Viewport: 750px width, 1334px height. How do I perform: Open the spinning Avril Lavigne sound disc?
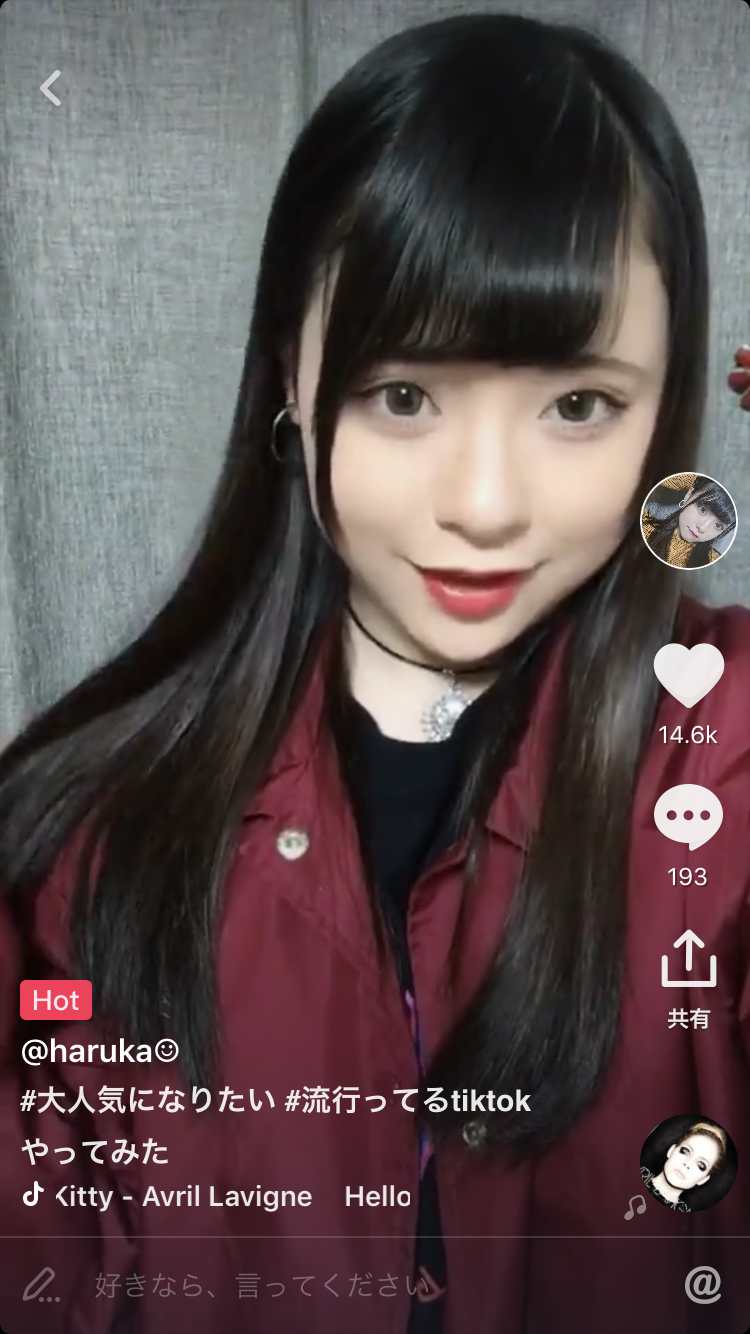point(688,1163)
